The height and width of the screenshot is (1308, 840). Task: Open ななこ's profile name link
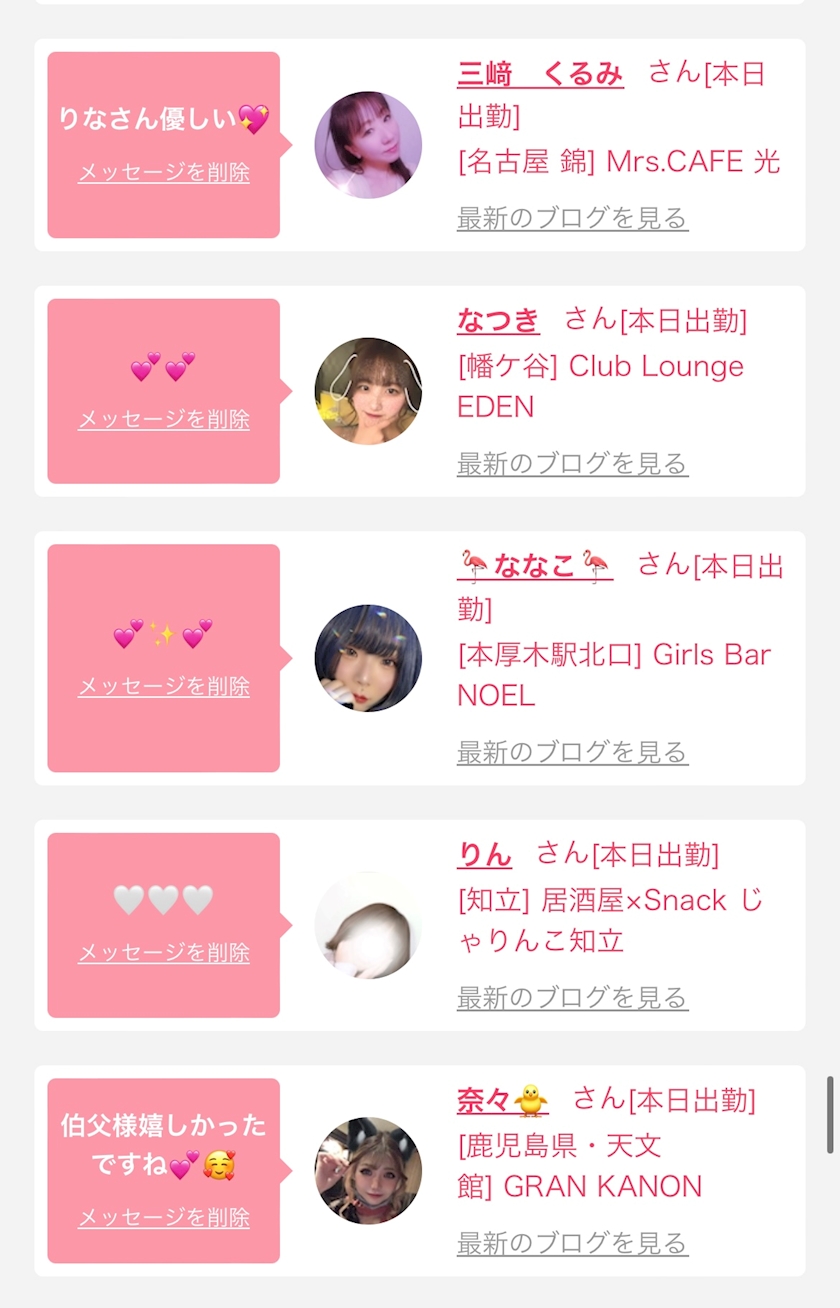point(535,566)
